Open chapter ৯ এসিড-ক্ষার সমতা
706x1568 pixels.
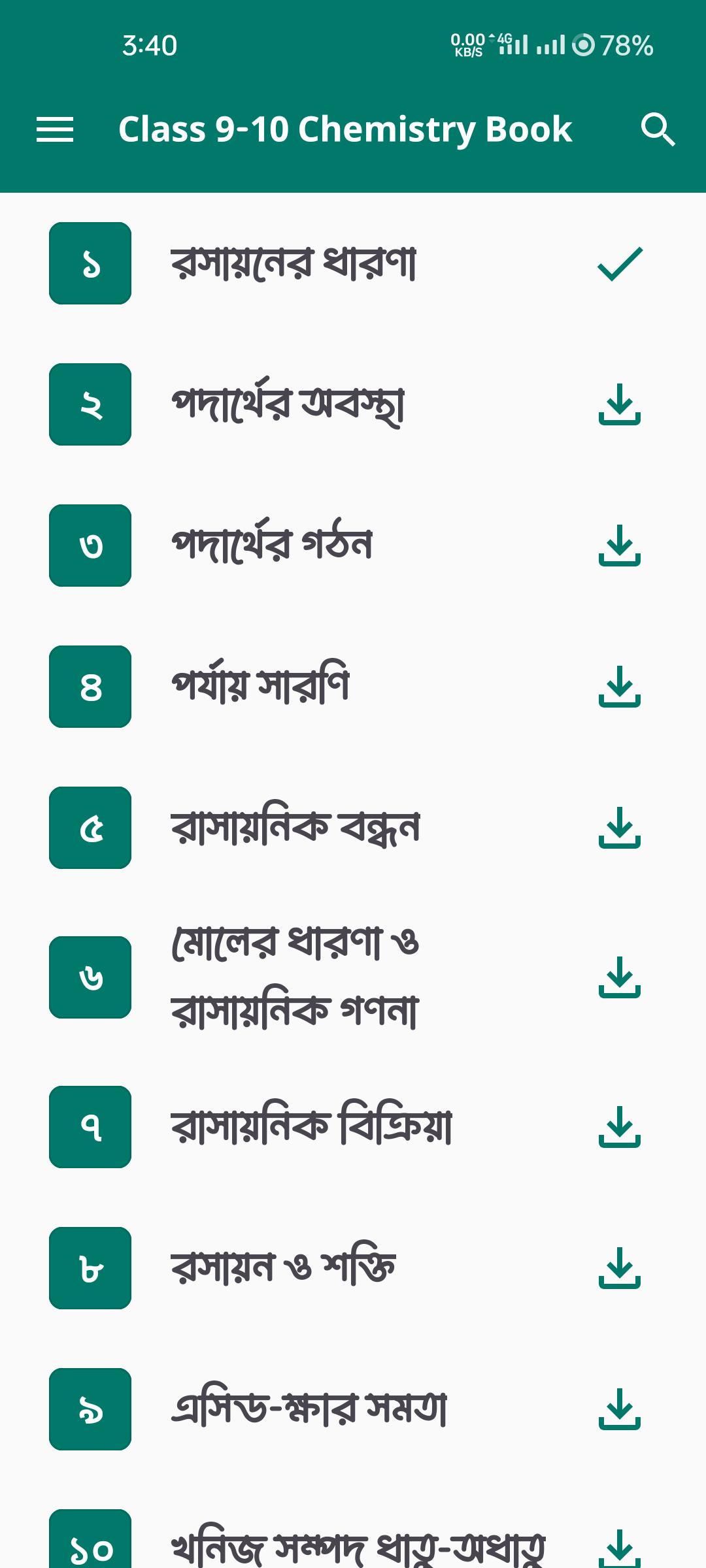tap(307, 1409)
